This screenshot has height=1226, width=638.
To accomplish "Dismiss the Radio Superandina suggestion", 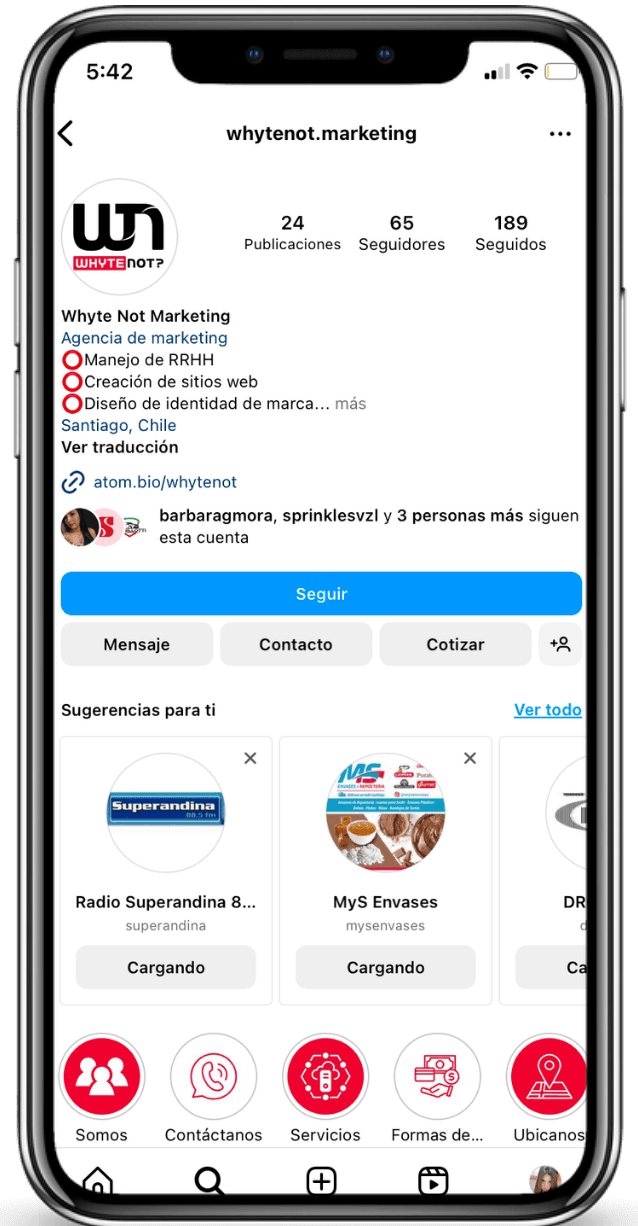I will coord(250,759).
